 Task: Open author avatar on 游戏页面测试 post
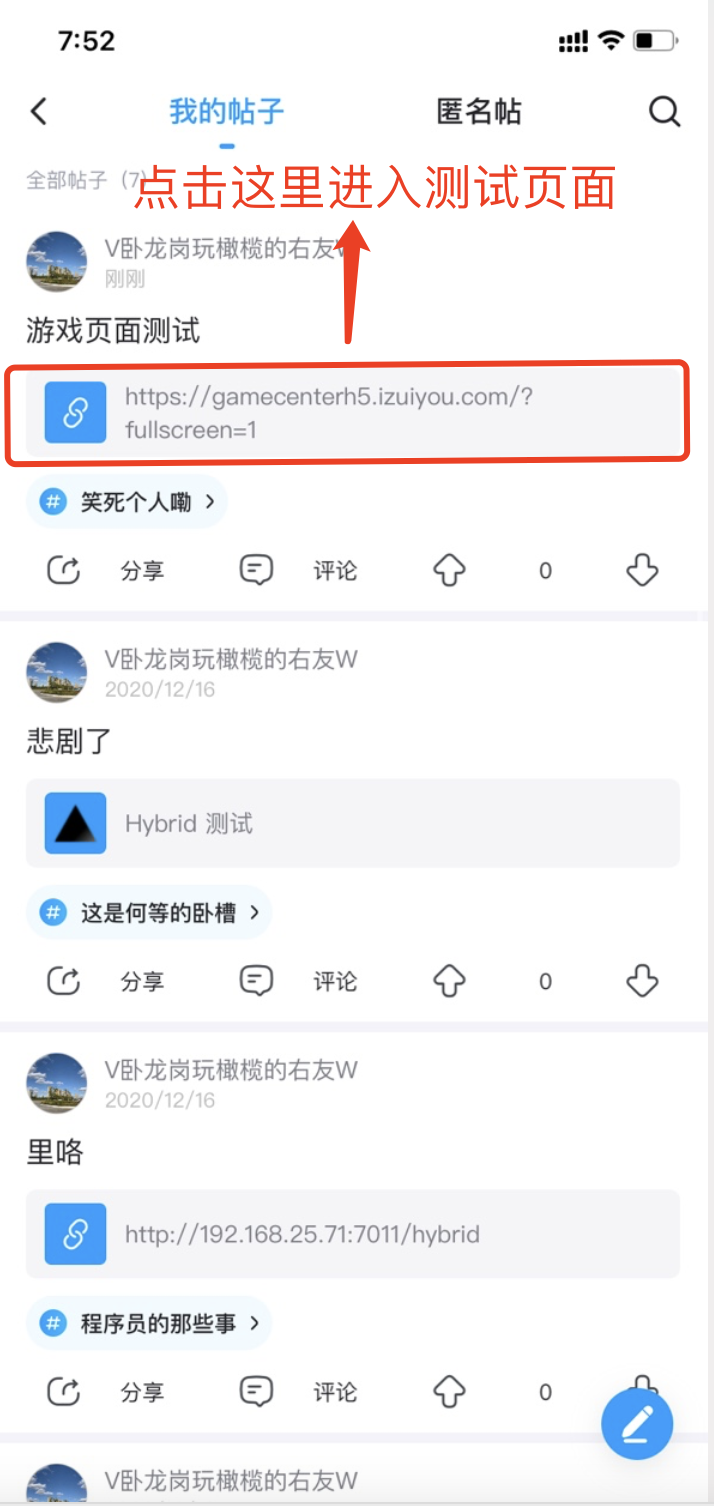tap(57, 262)
